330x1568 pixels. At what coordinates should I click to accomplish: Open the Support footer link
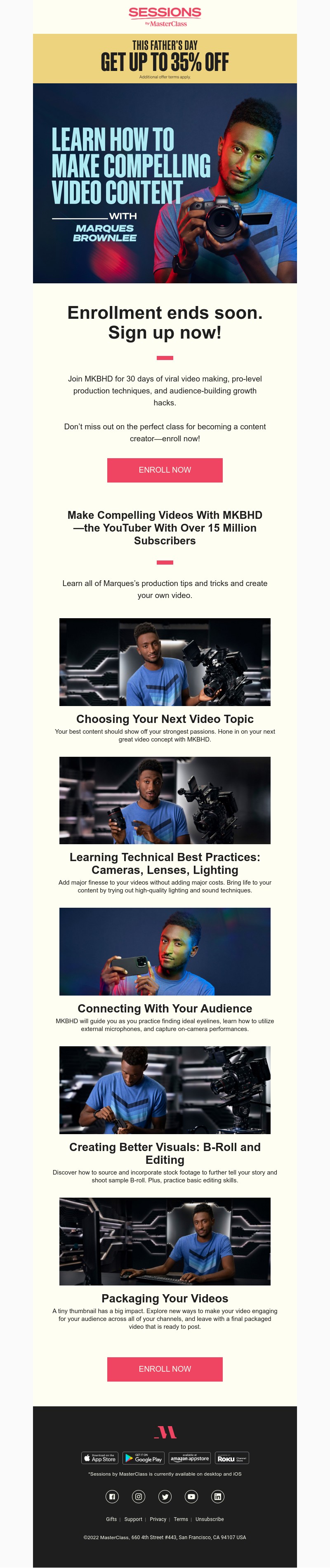pos(133,1519)
